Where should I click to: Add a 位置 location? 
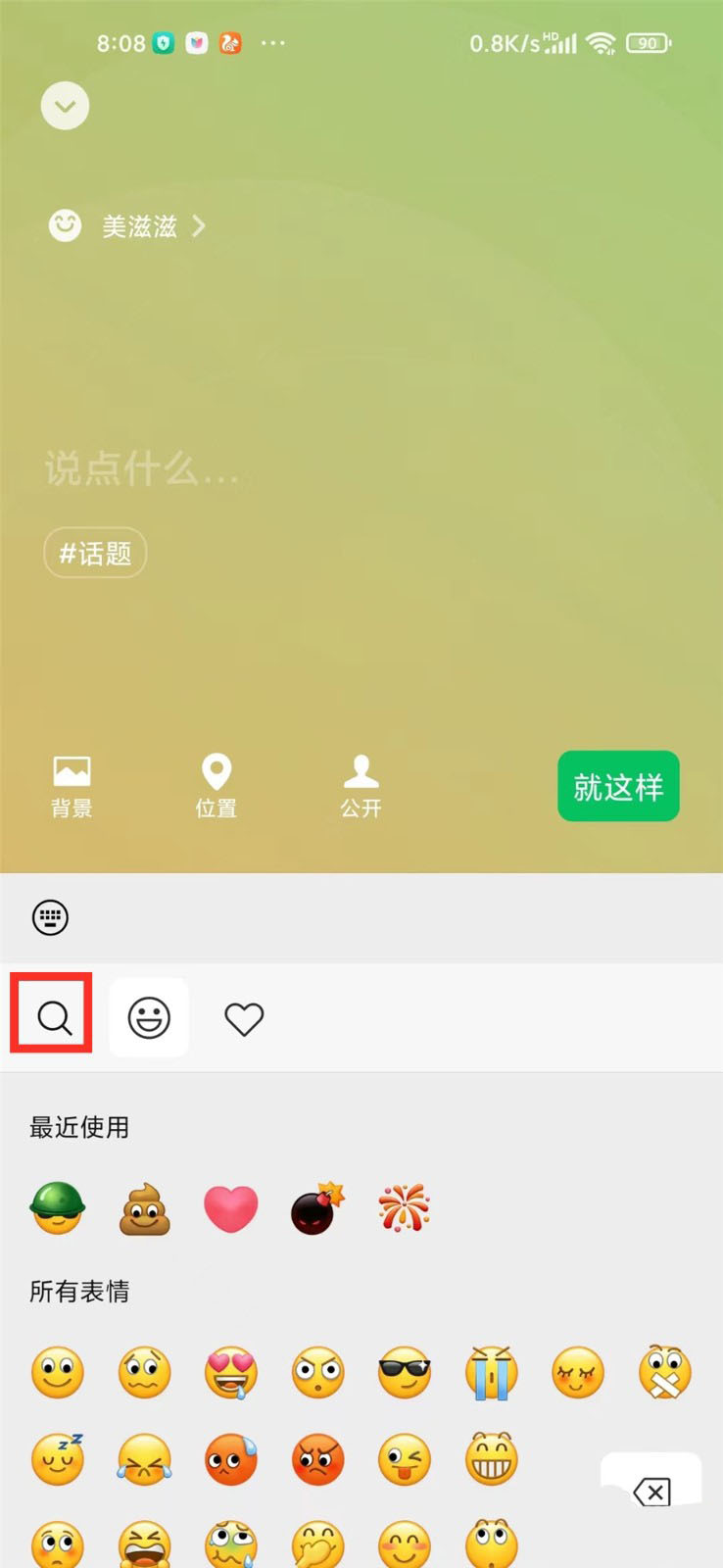(x=217, y=786)
